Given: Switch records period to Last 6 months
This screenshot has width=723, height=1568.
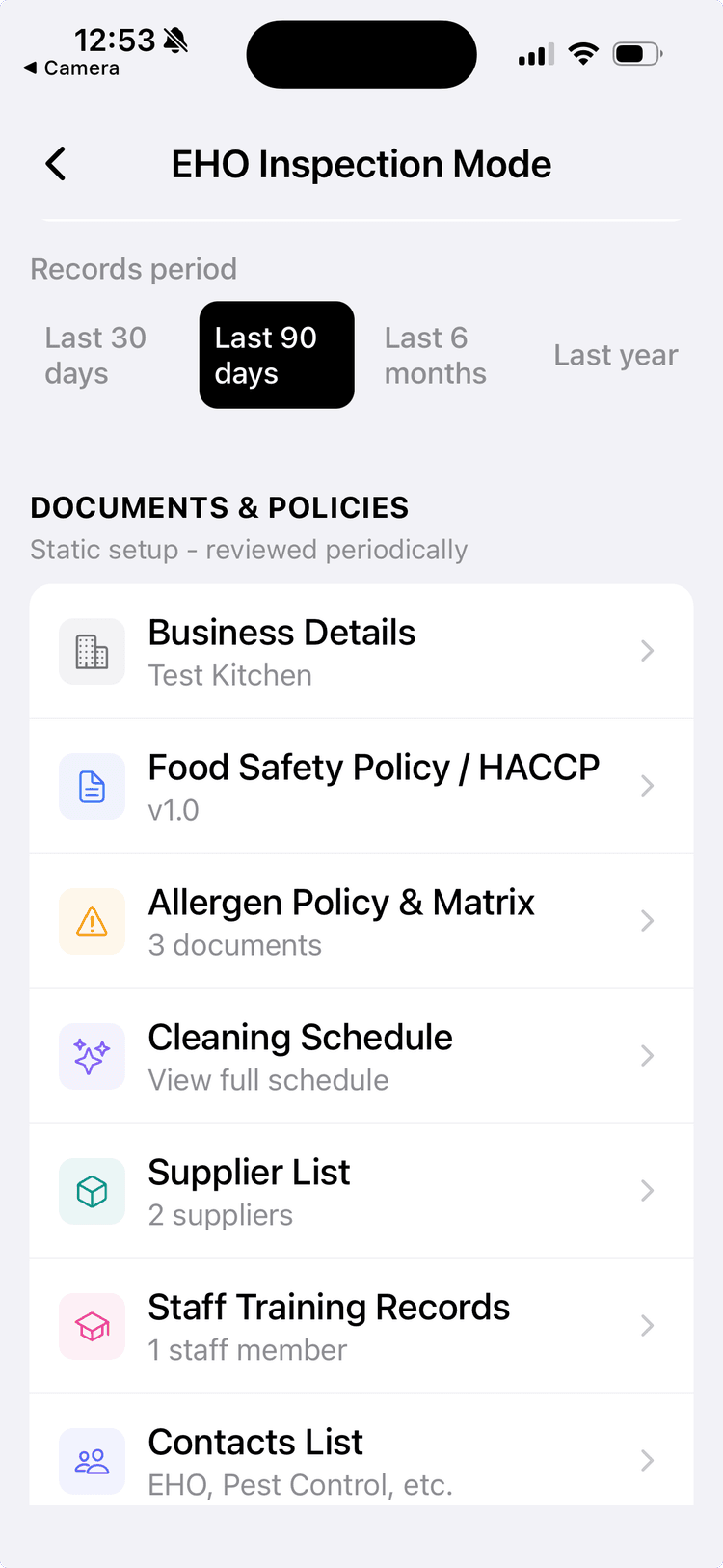Looking at the screenshot, I should tap(434, 355).
